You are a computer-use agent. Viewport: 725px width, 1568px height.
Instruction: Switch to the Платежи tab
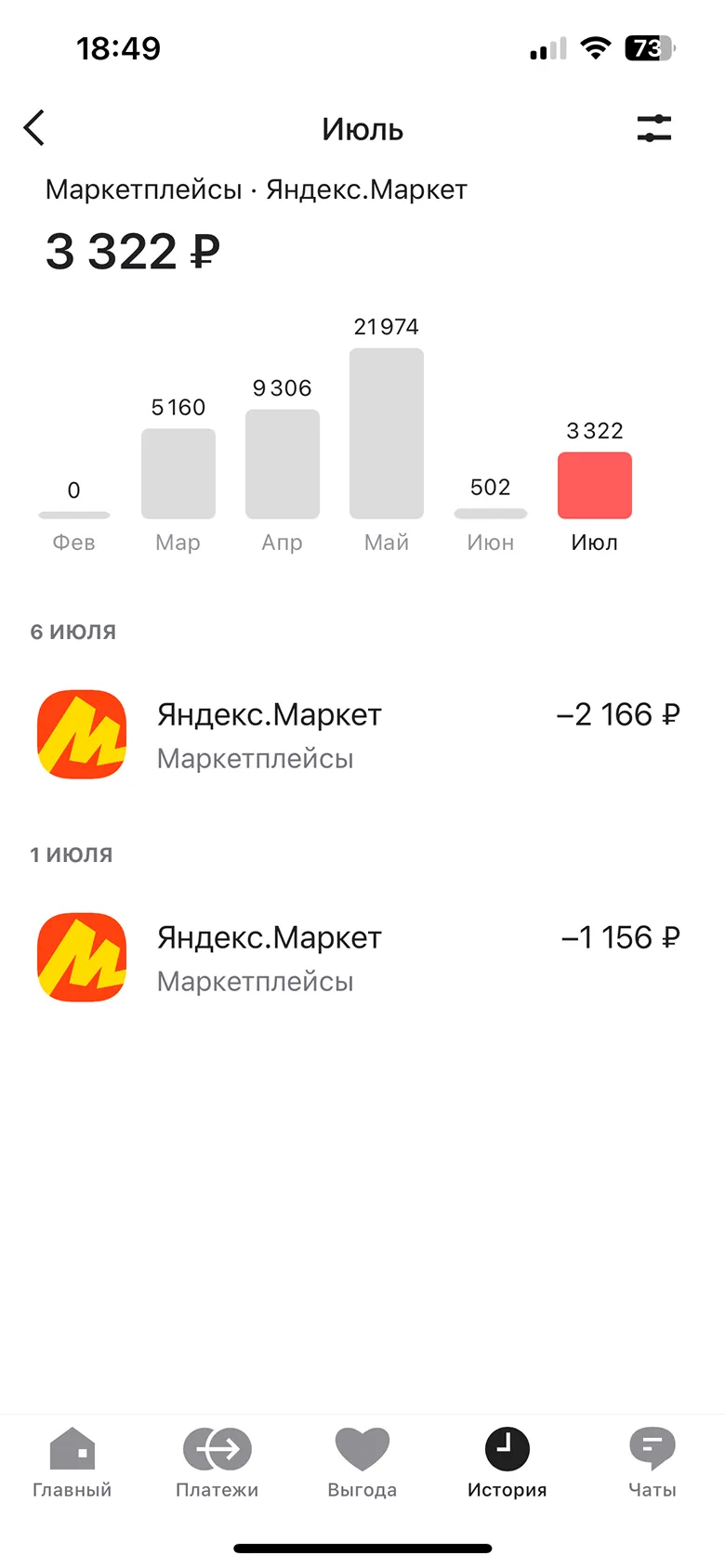pyautogui.click(x=217, y=1463)
